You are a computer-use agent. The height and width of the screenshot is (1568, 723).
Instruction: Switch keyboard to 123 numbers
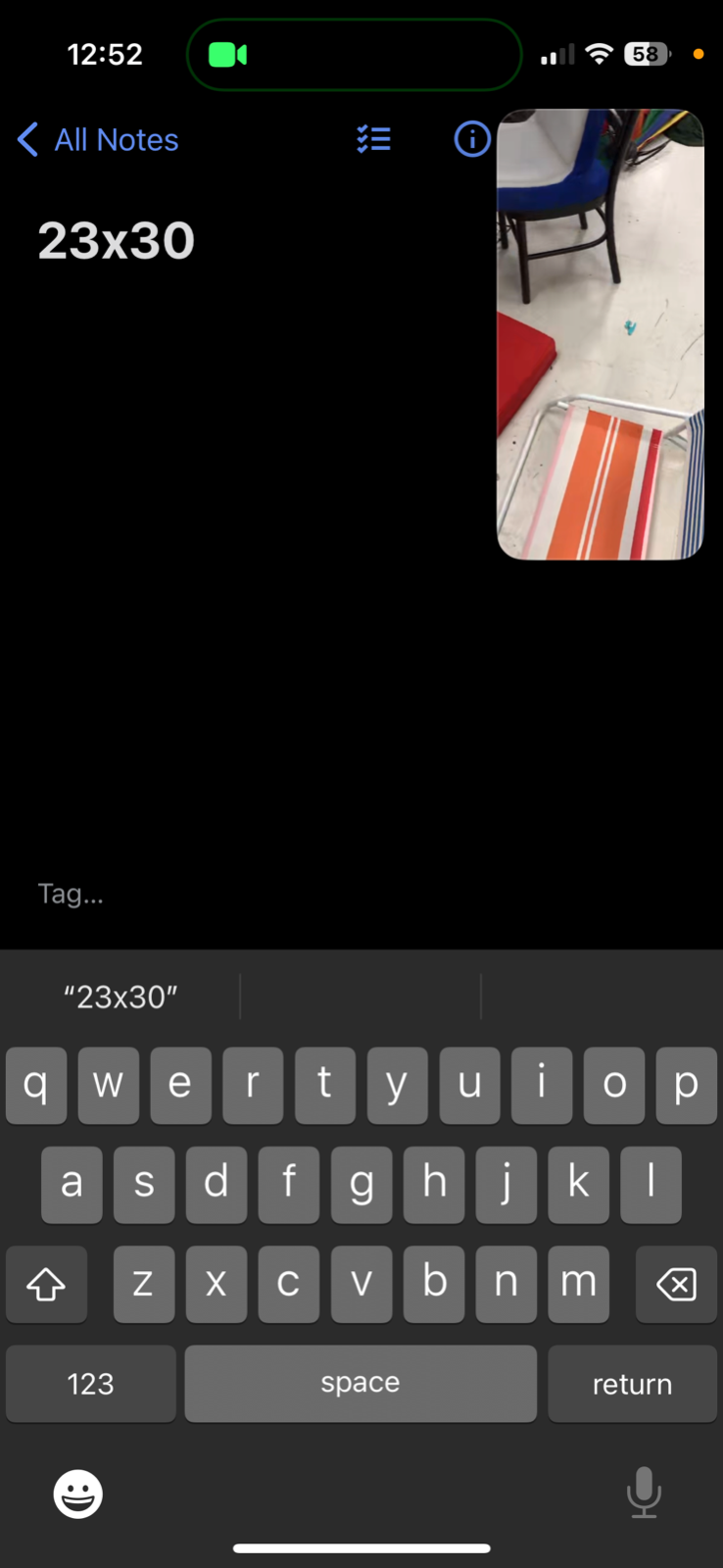(x=90, y=1384)
